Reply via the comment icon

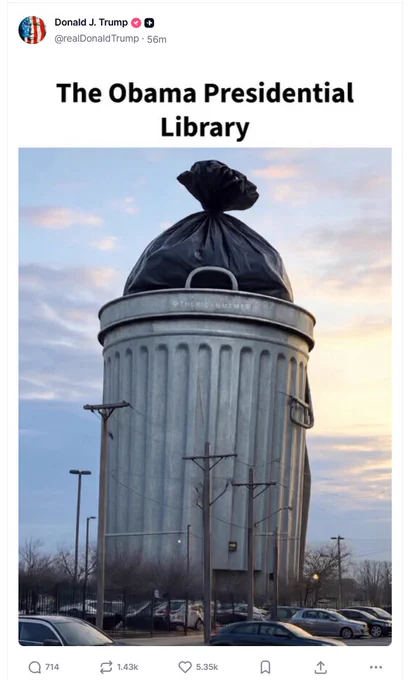click(35, 667)
